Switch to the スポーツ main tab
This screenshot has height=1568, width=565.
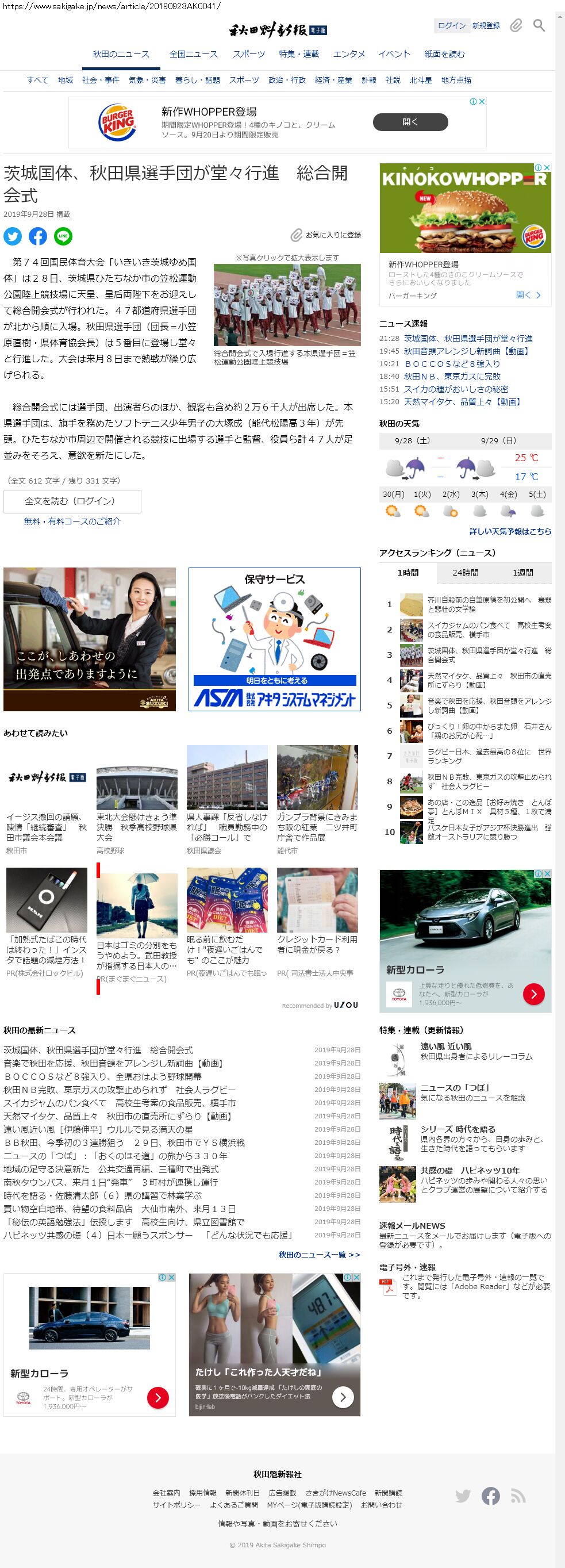[249, 54]
